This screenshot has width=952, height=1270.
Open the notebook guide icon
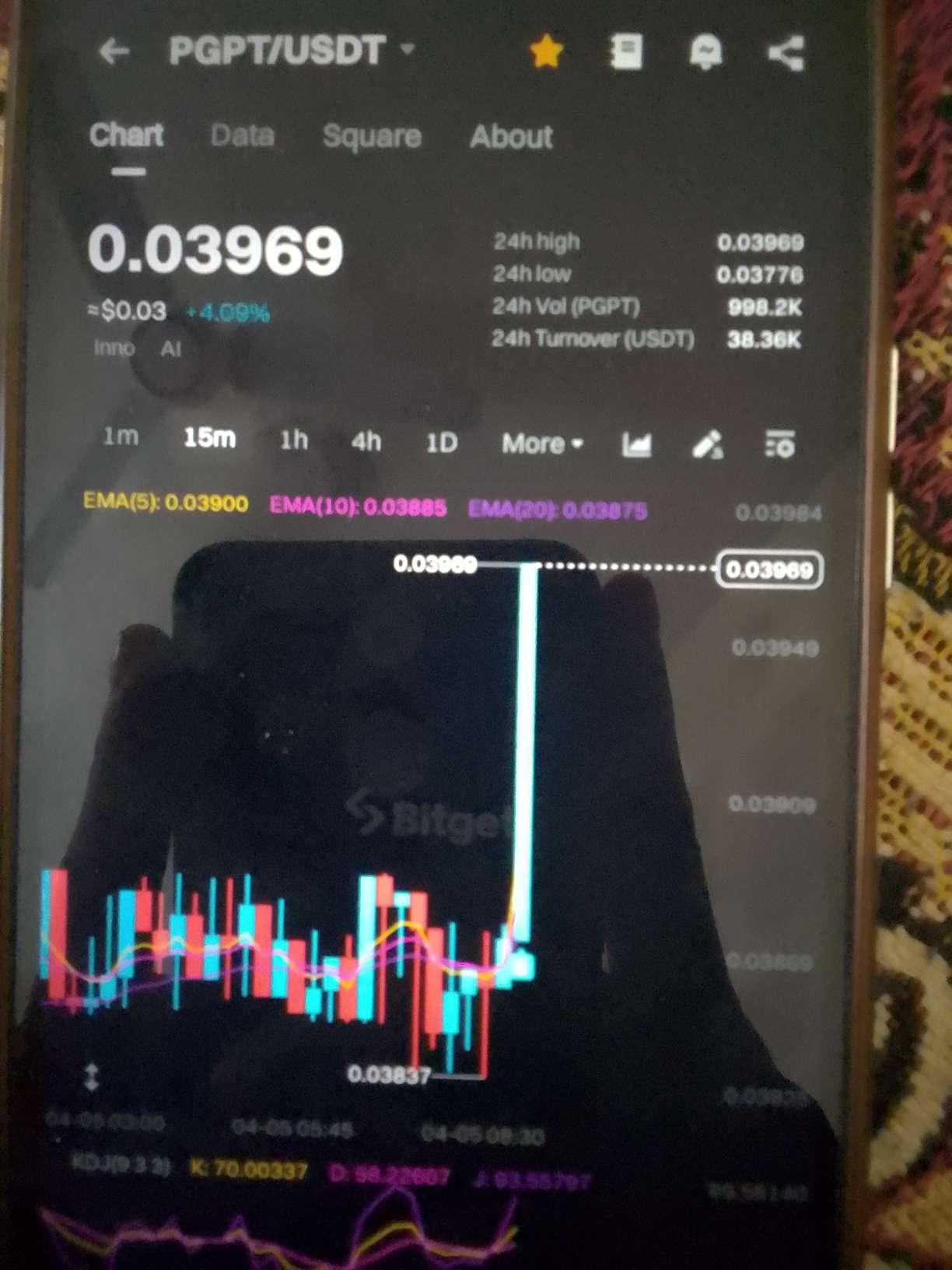pyautogui.click(x=626, y=52)
